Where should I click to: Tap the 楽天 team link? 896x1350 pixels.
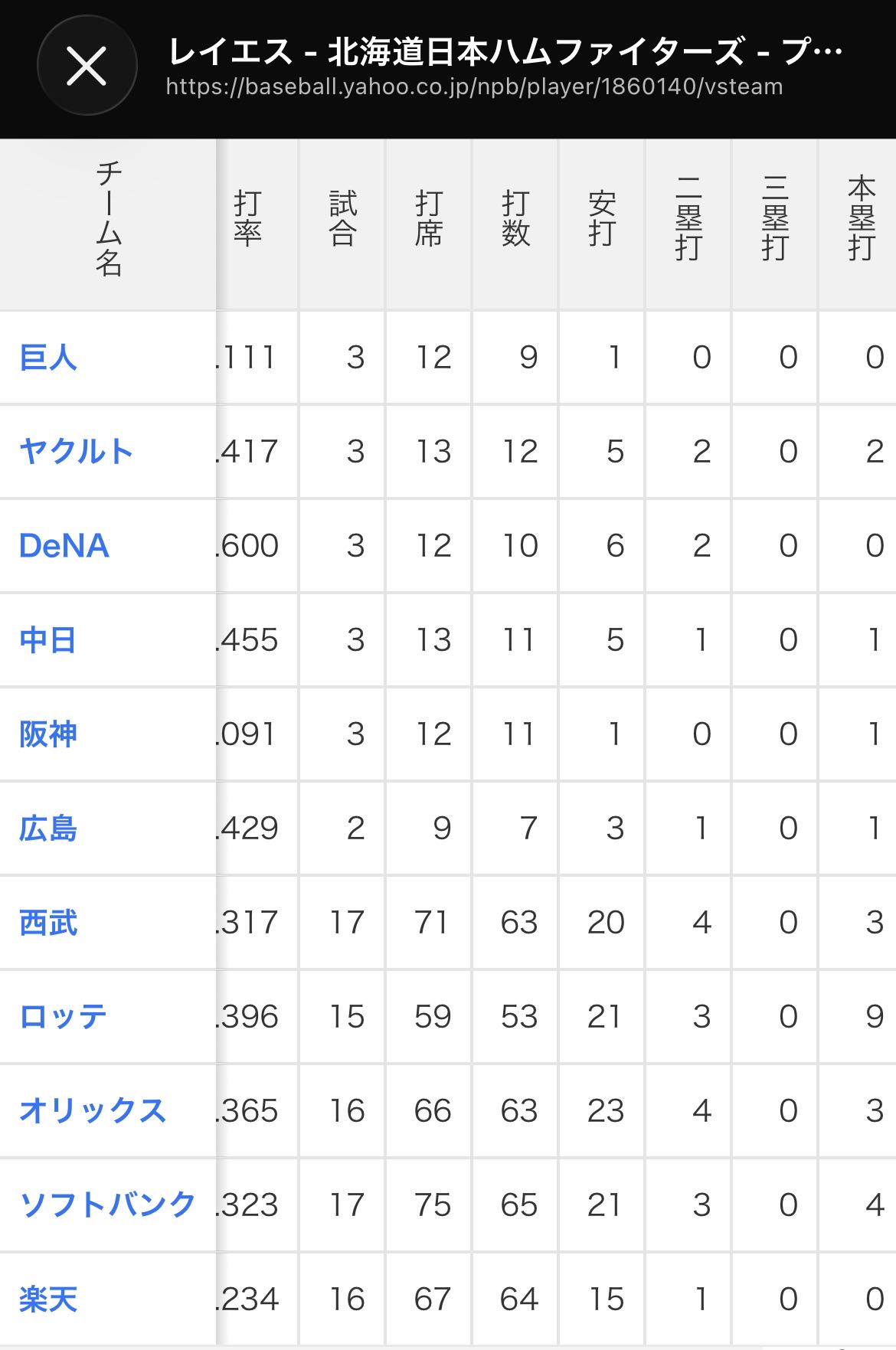pyautogui.click(x=48, y=1299)
